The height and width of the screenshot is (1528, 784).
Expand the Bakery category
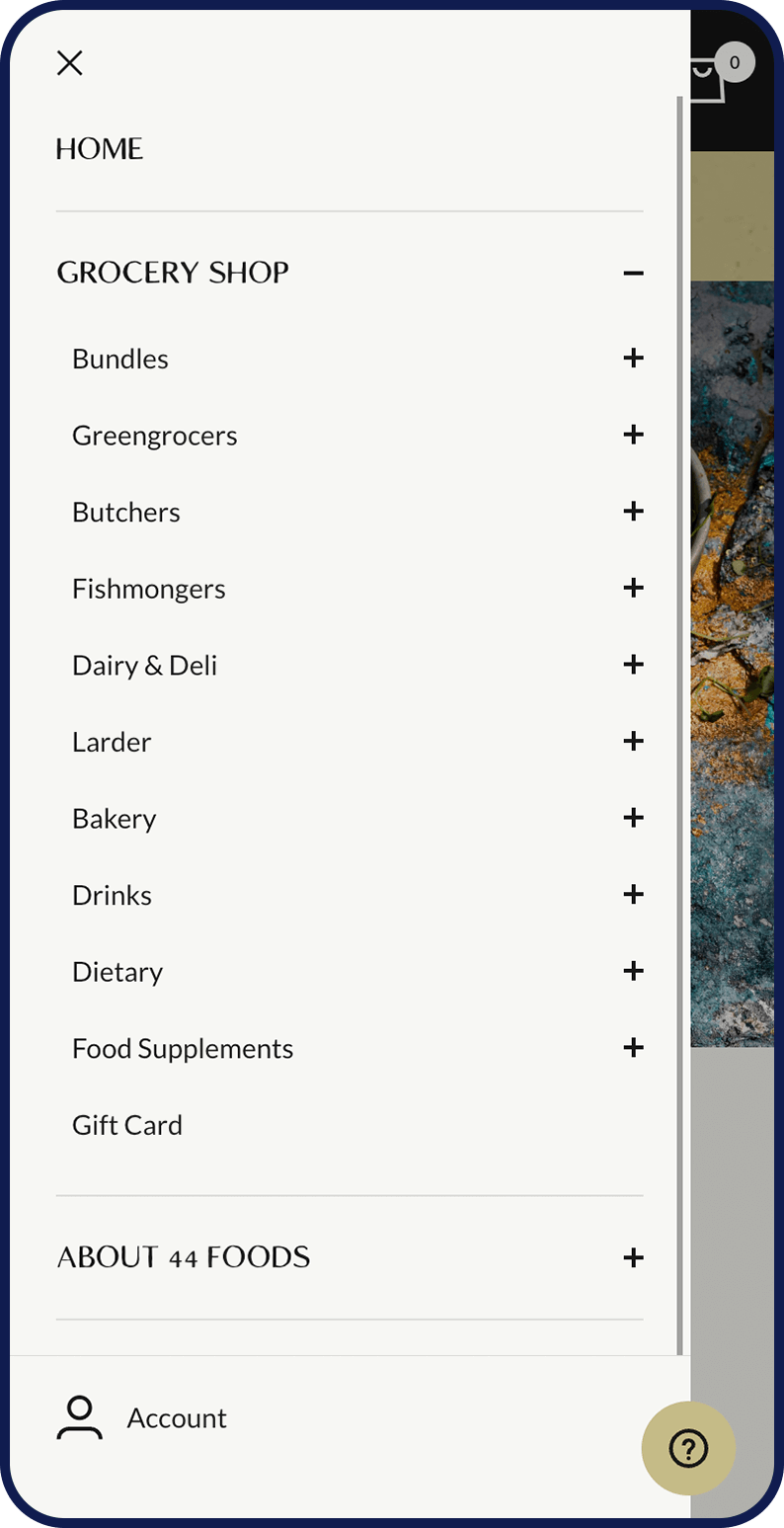click(x=633, y=818)
